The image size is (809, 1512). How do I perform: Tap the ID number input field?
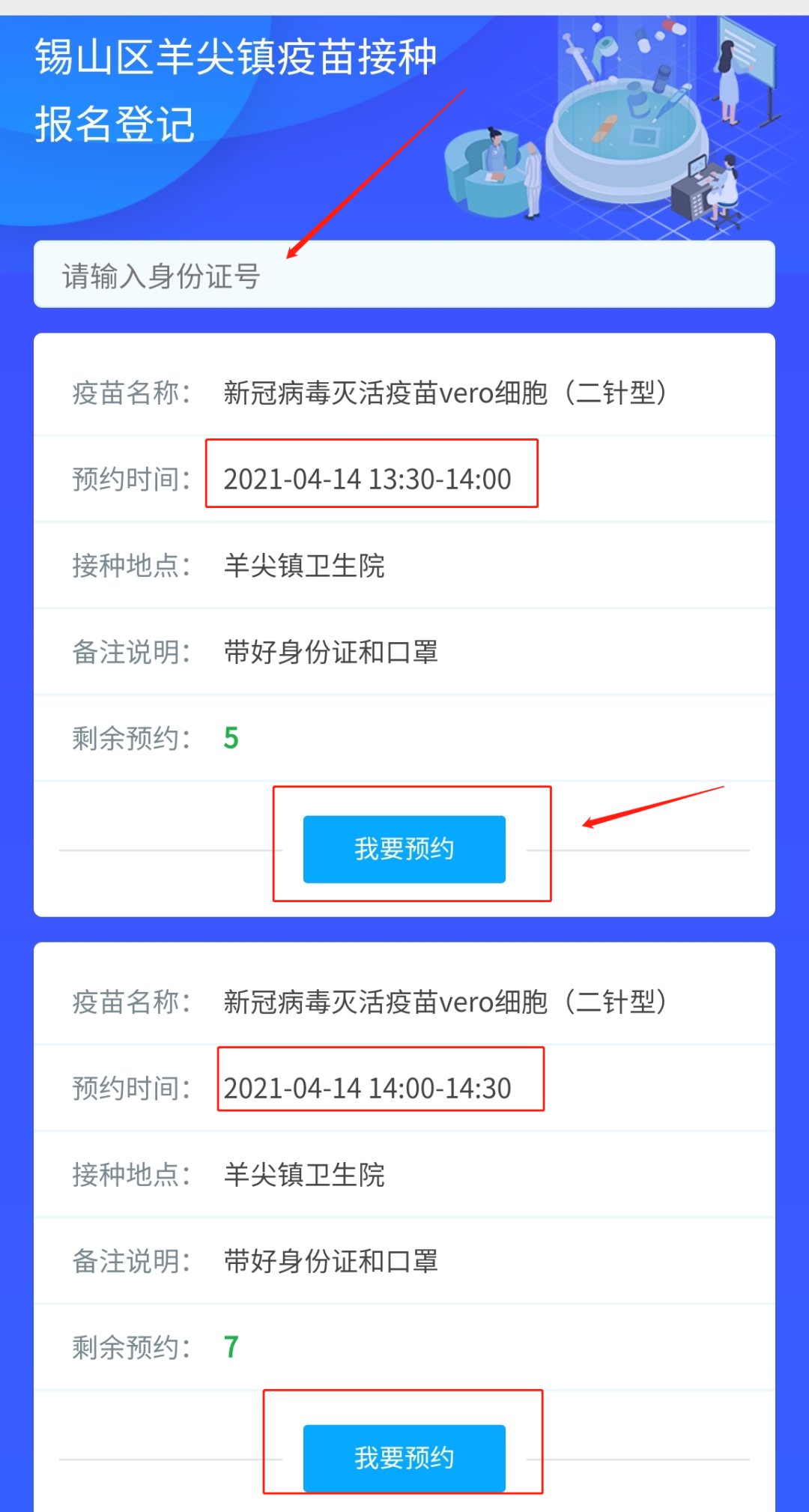pos(404,275)
